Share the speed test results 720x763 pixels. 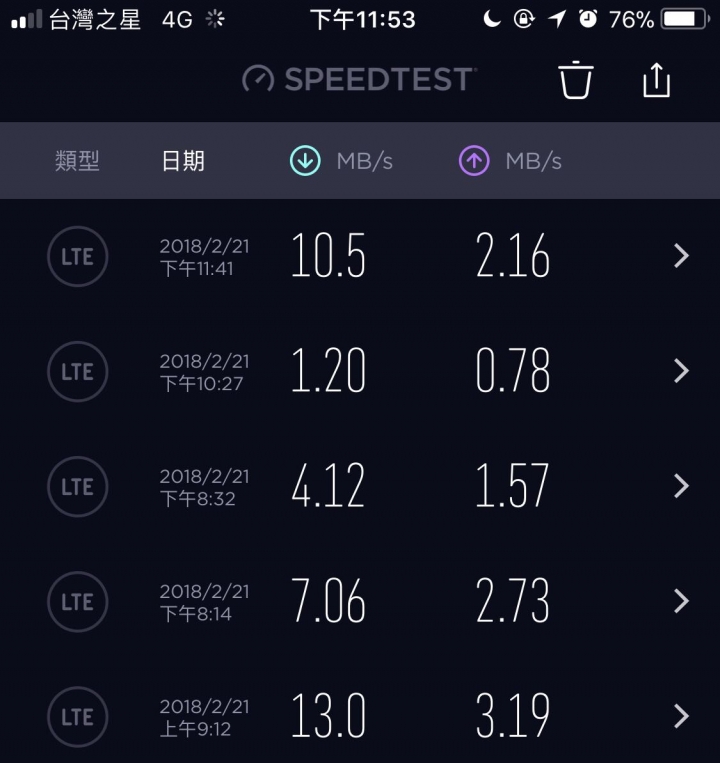pyautogui.click(x=656, y=80)
